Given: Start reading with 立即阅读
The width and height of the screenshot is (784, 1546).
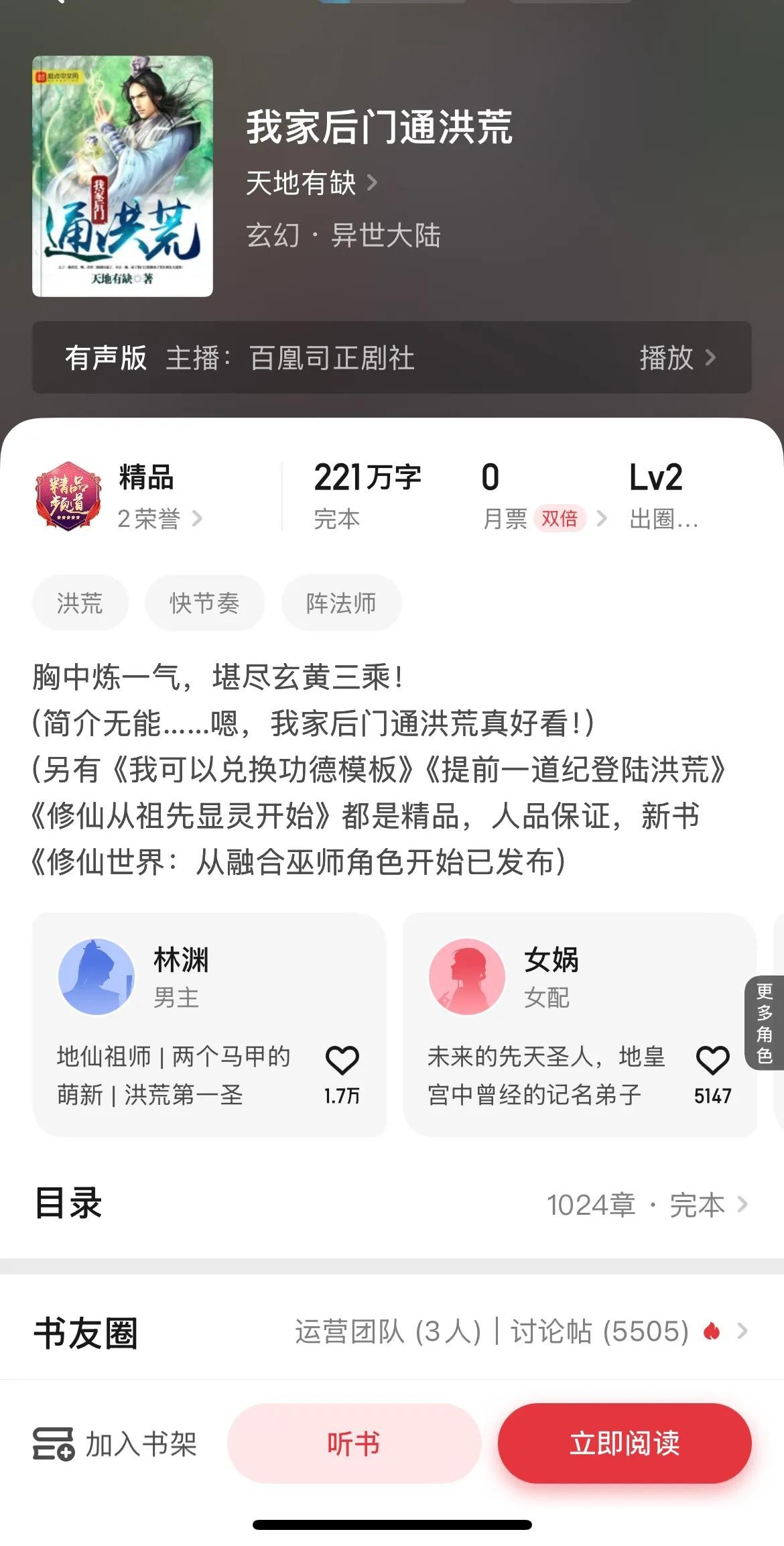Looking at the screenshot, I should (624, 1443).
